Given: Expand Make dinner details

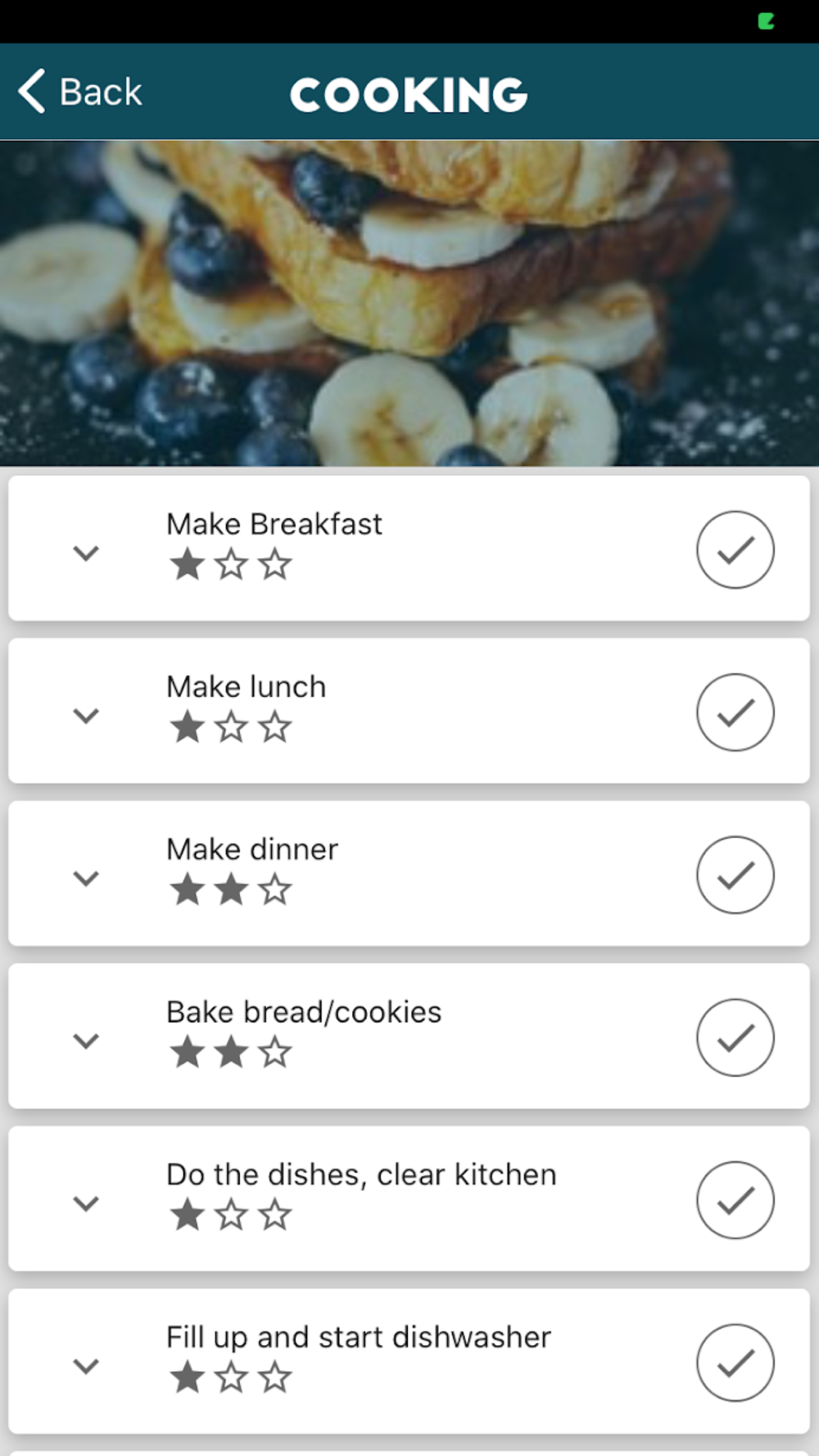Looking at the screenshot, I should click(86, 878).
